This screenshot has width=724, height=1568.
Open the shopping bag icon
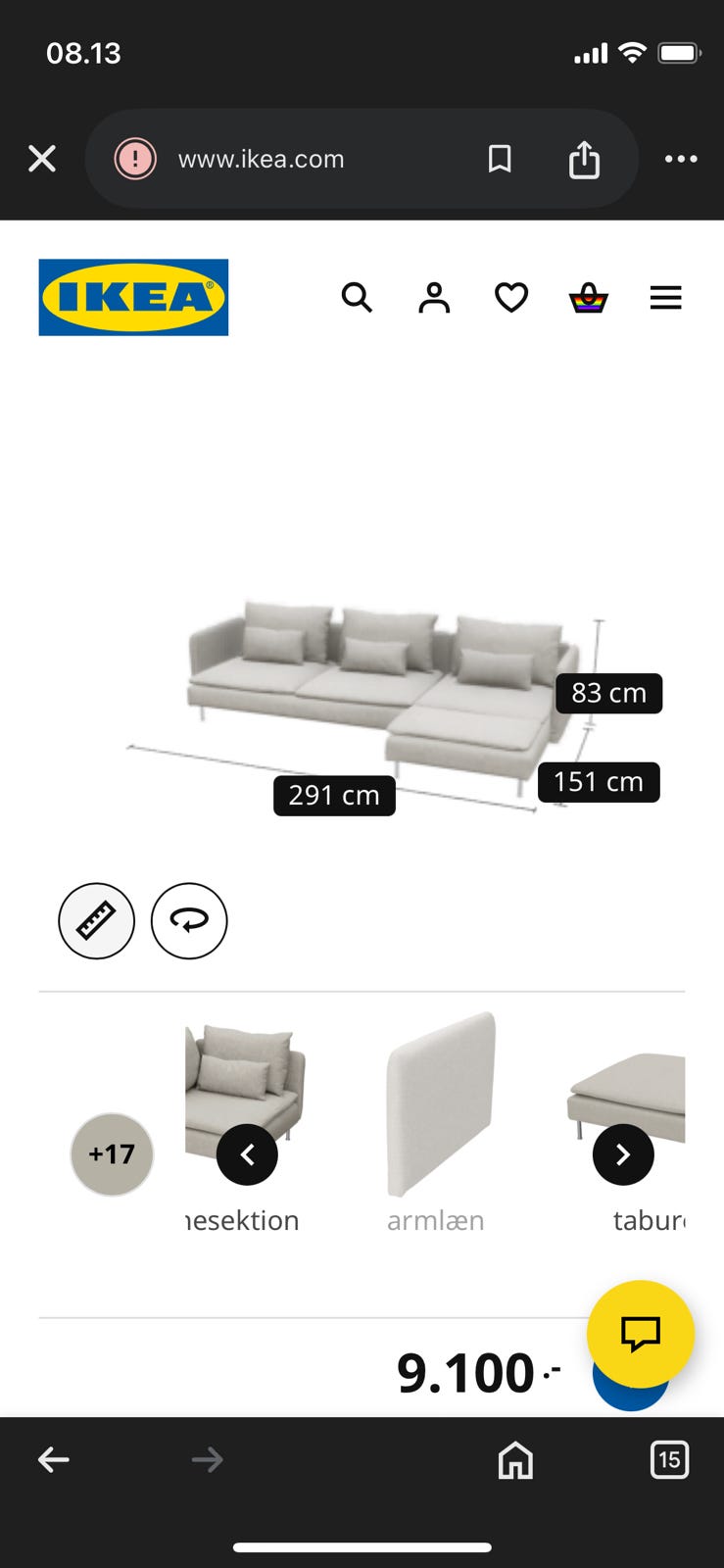tap(588, 297)
